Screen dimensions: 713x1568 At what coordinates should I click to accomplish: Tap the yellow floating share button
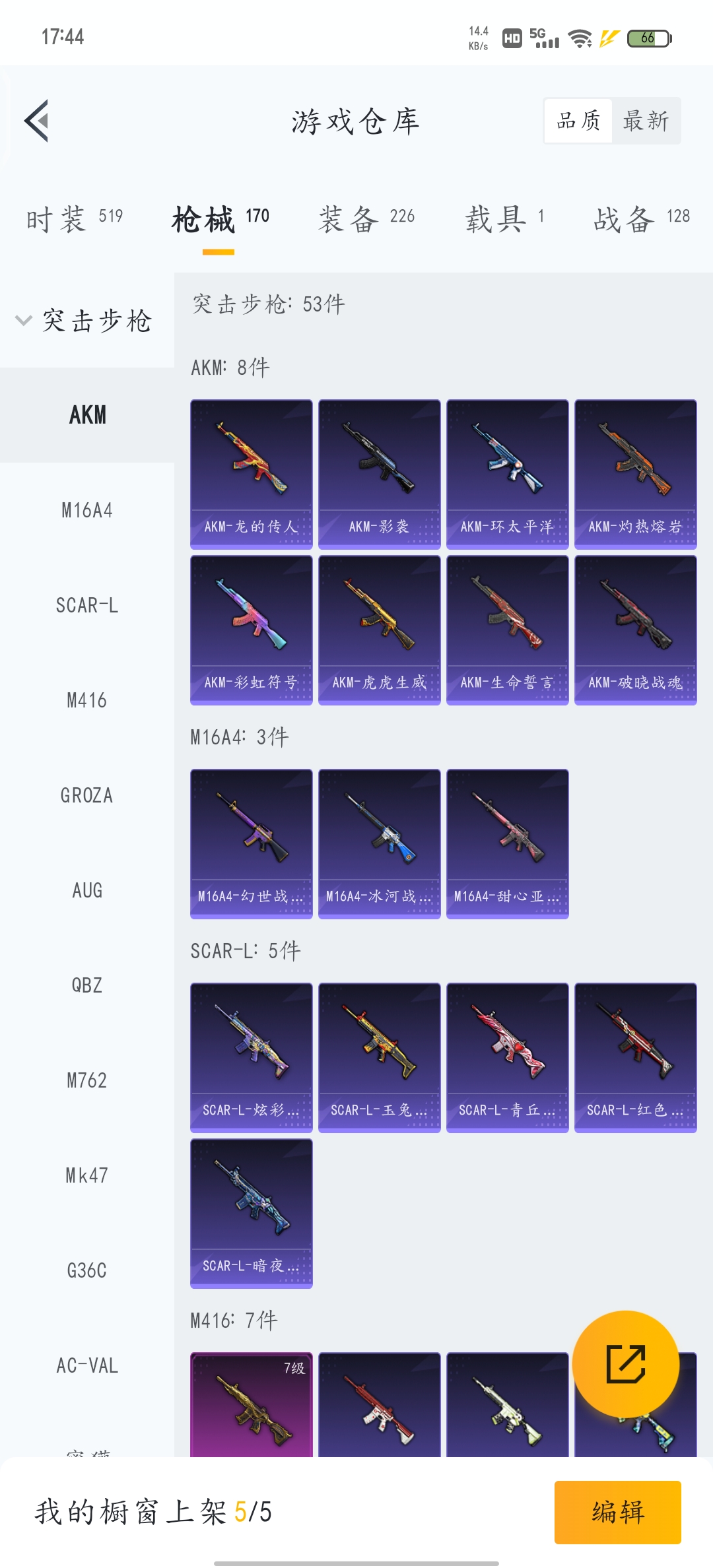(x=626, y=1364)
